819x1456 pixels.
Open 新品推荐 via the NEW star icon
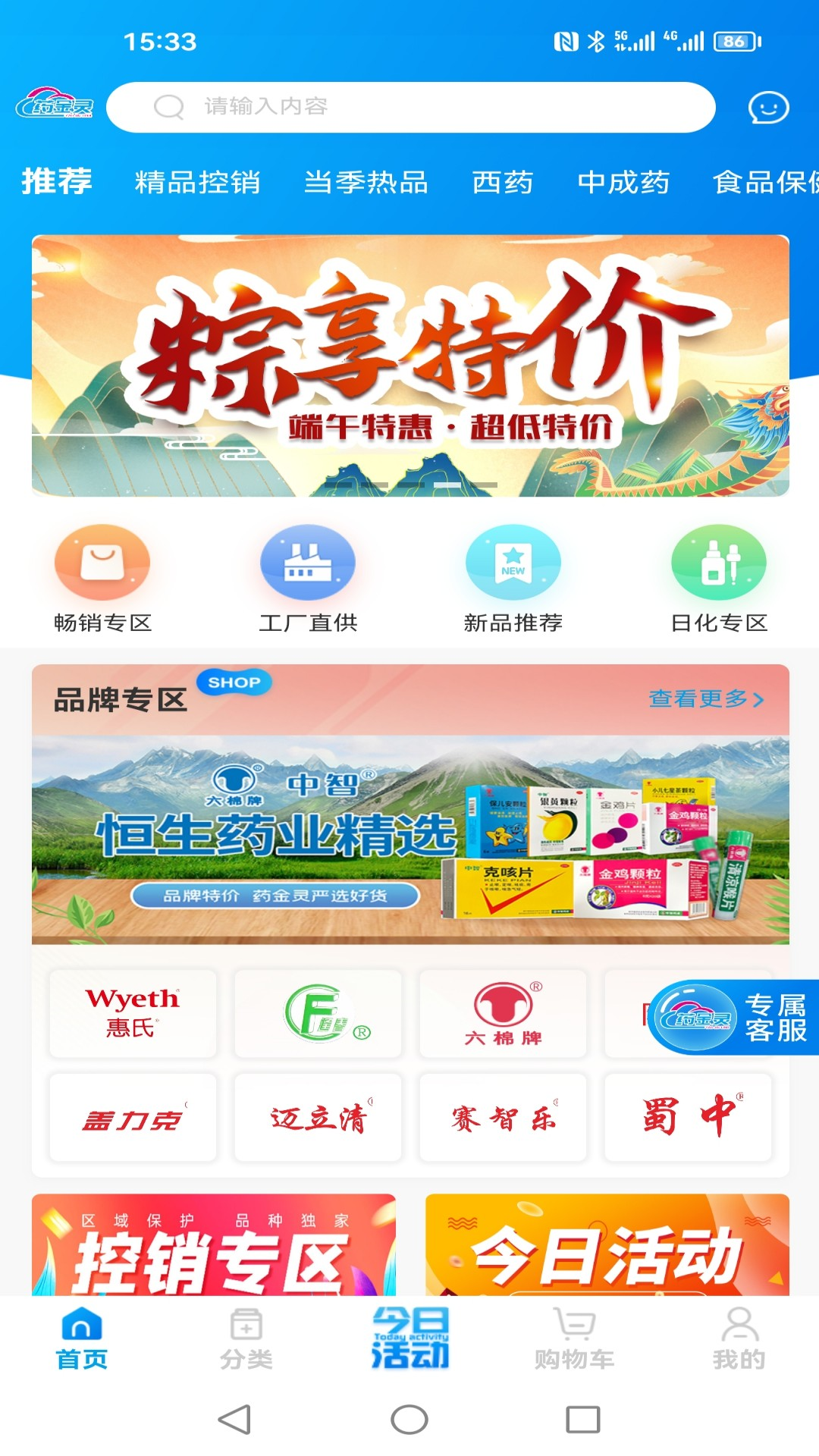[513, 563]
